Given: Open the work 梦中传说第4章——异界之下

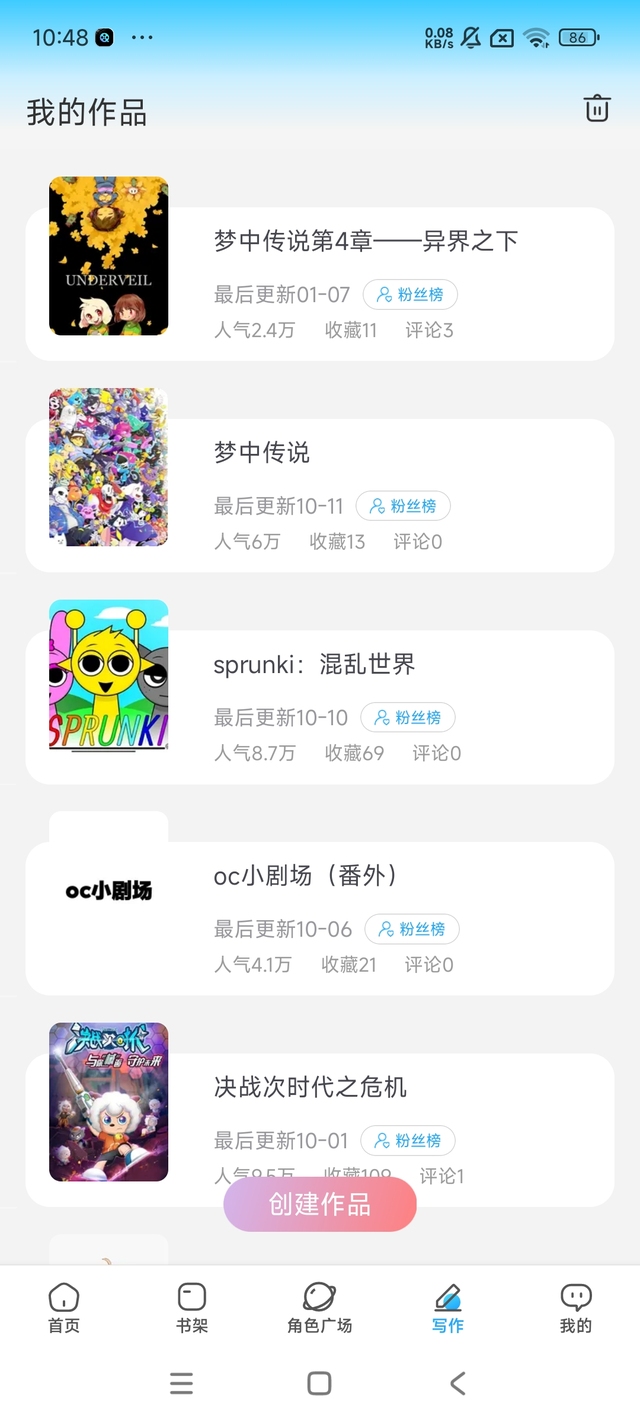Looking at the screenshot, I should pyautogui.click(x=320, y=284).
